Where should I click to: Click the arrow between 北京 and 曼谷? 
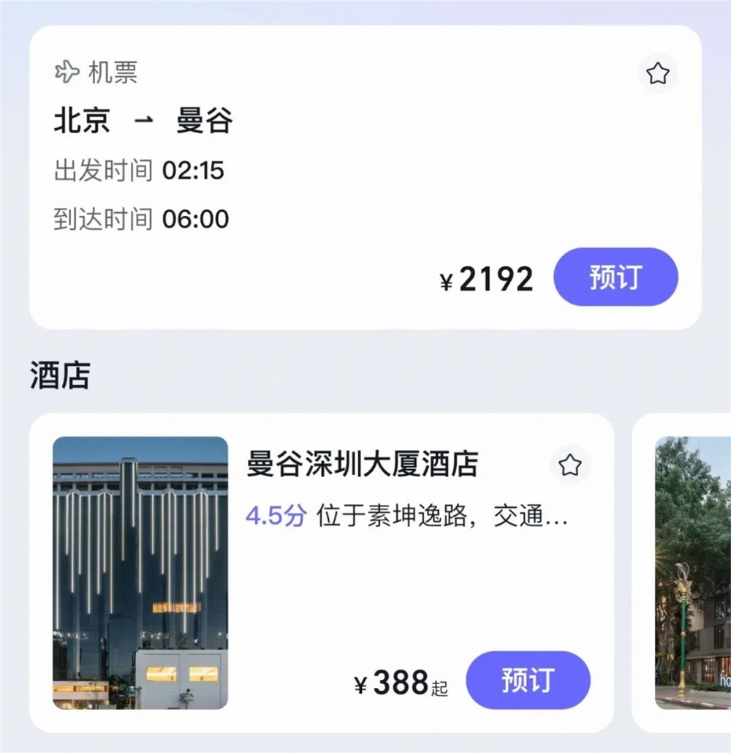(145, 120)
